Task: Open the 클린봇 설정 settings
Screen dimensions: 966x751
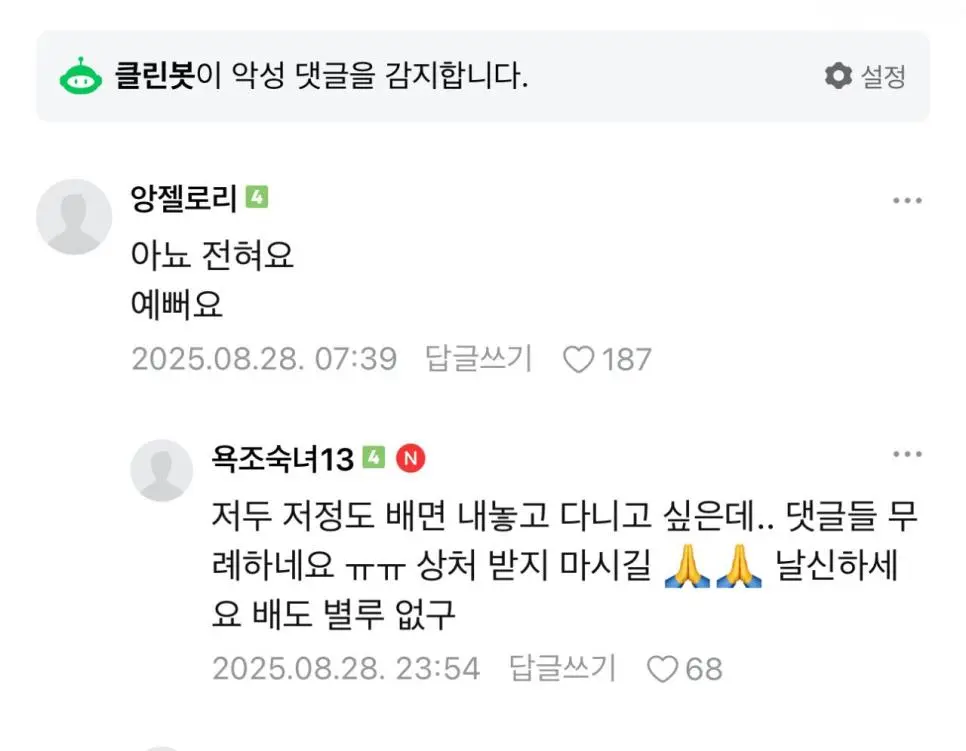Action: [x=865, y=77]
